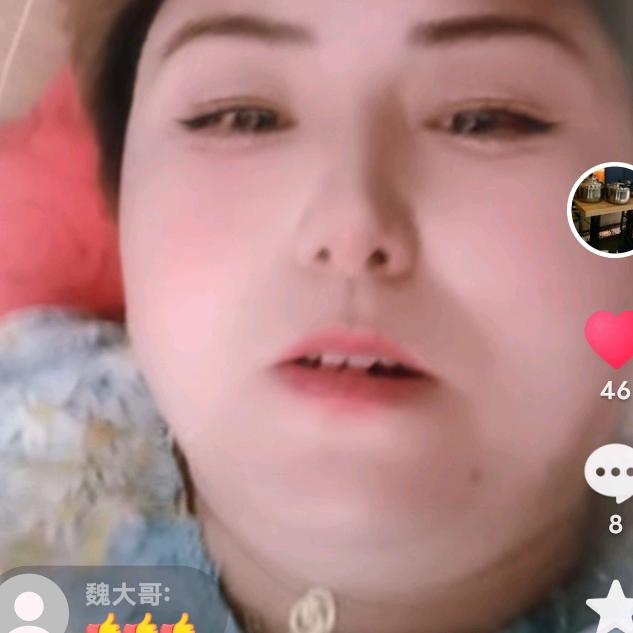Image resolution: width=633 pixels, height=633 pixels.
Task: Open the comments bubble
Action: pyautogui.click(x=611, y=472)
